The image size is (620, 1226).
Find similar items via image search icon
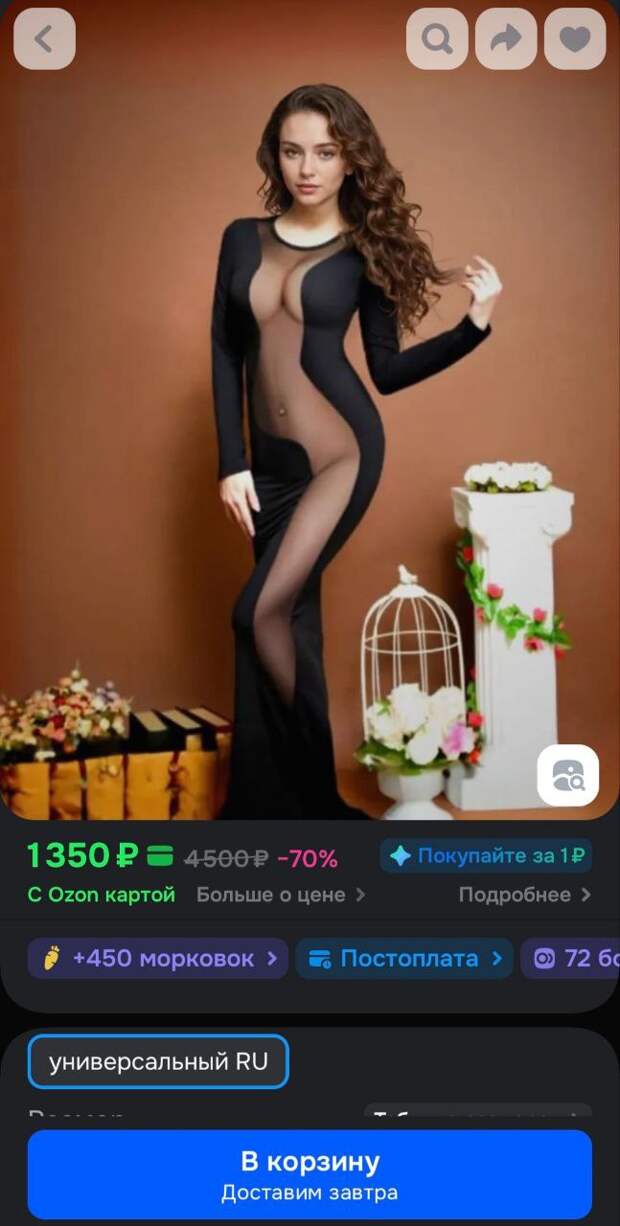coord(568,775)
